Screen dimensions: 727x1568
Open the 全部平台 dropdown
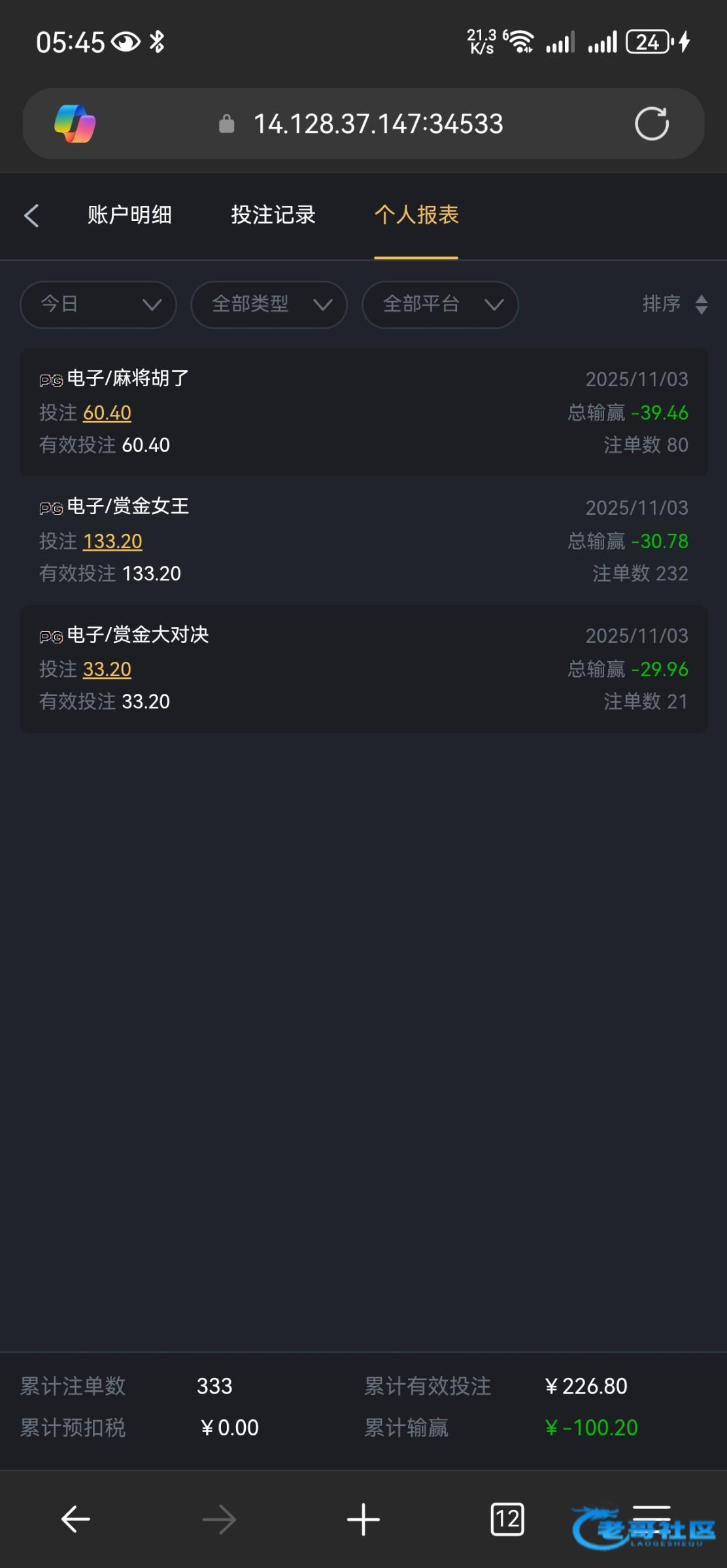click(x=440, y=304)
